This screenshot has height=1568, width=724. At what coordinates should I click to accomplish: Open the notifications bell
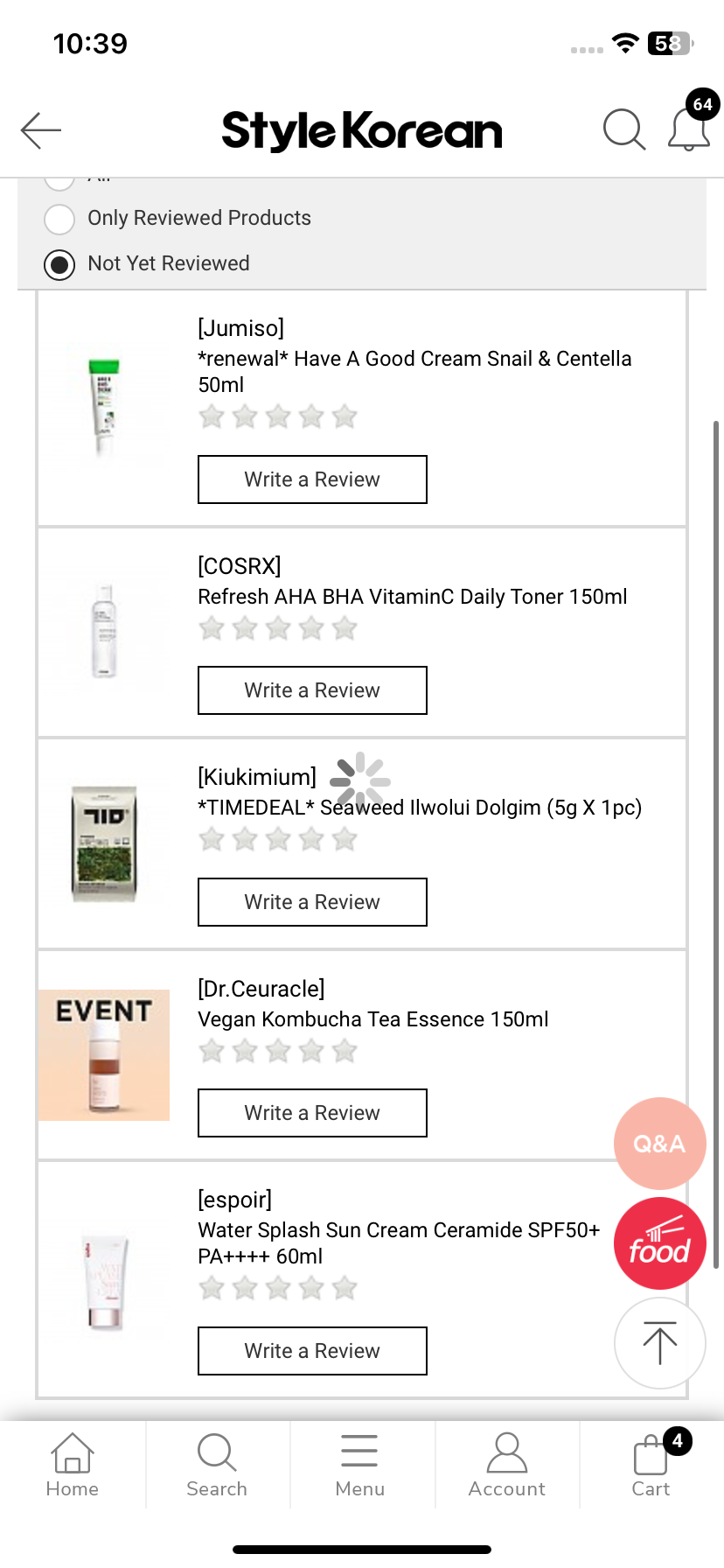click(x=689, y=130)
